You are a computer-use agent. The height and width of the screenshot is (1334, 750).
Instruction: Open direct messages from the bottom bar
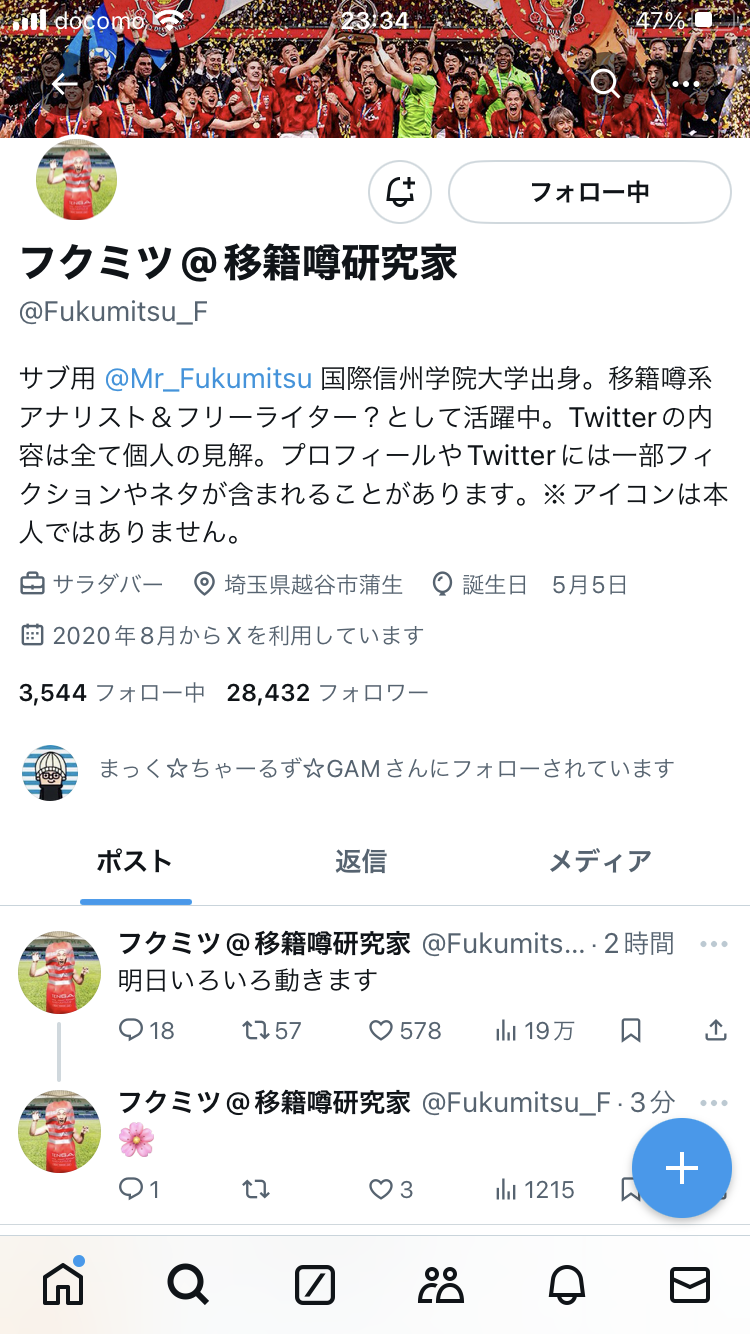click(690, 1284)
